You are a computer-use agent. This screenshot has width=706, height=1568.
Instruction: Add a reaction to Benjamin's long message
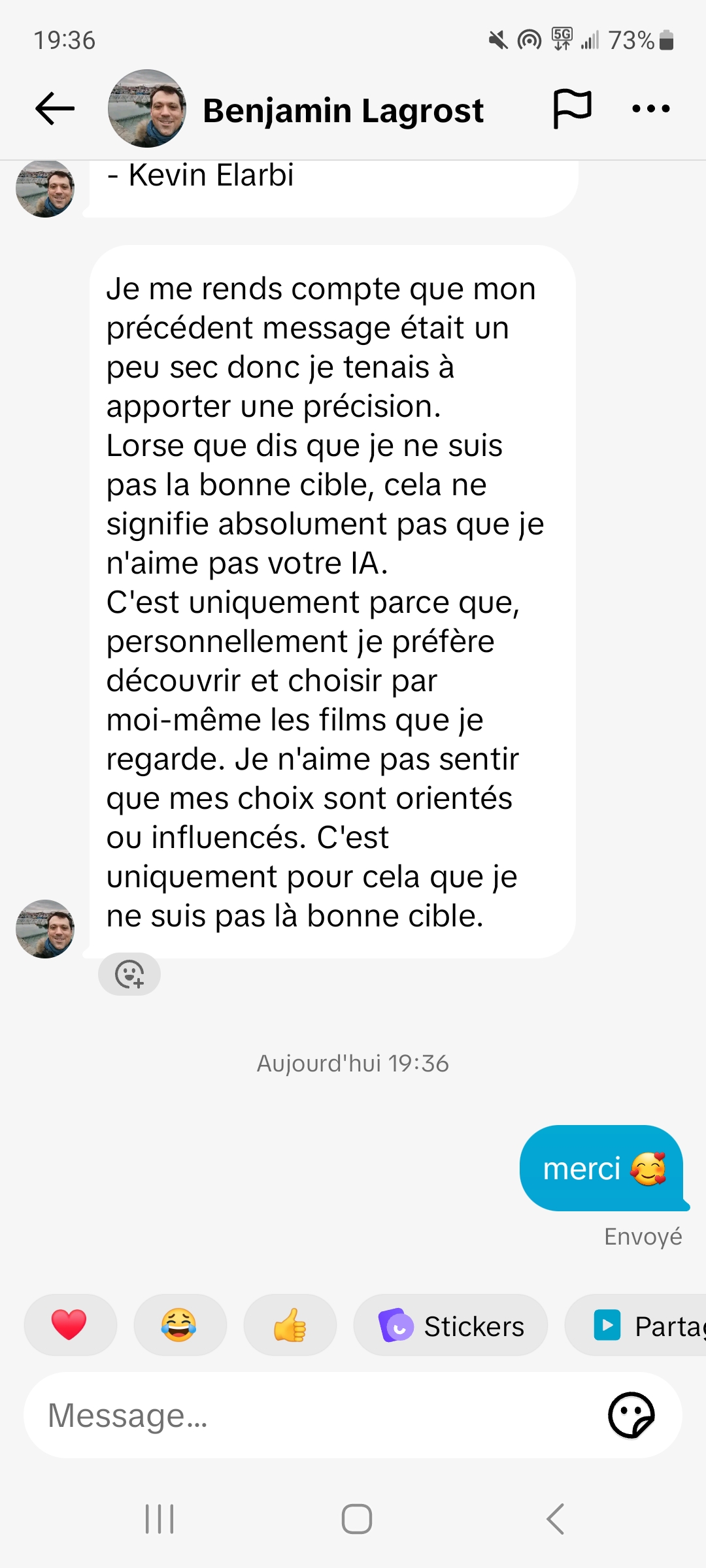tap(129, 974)
